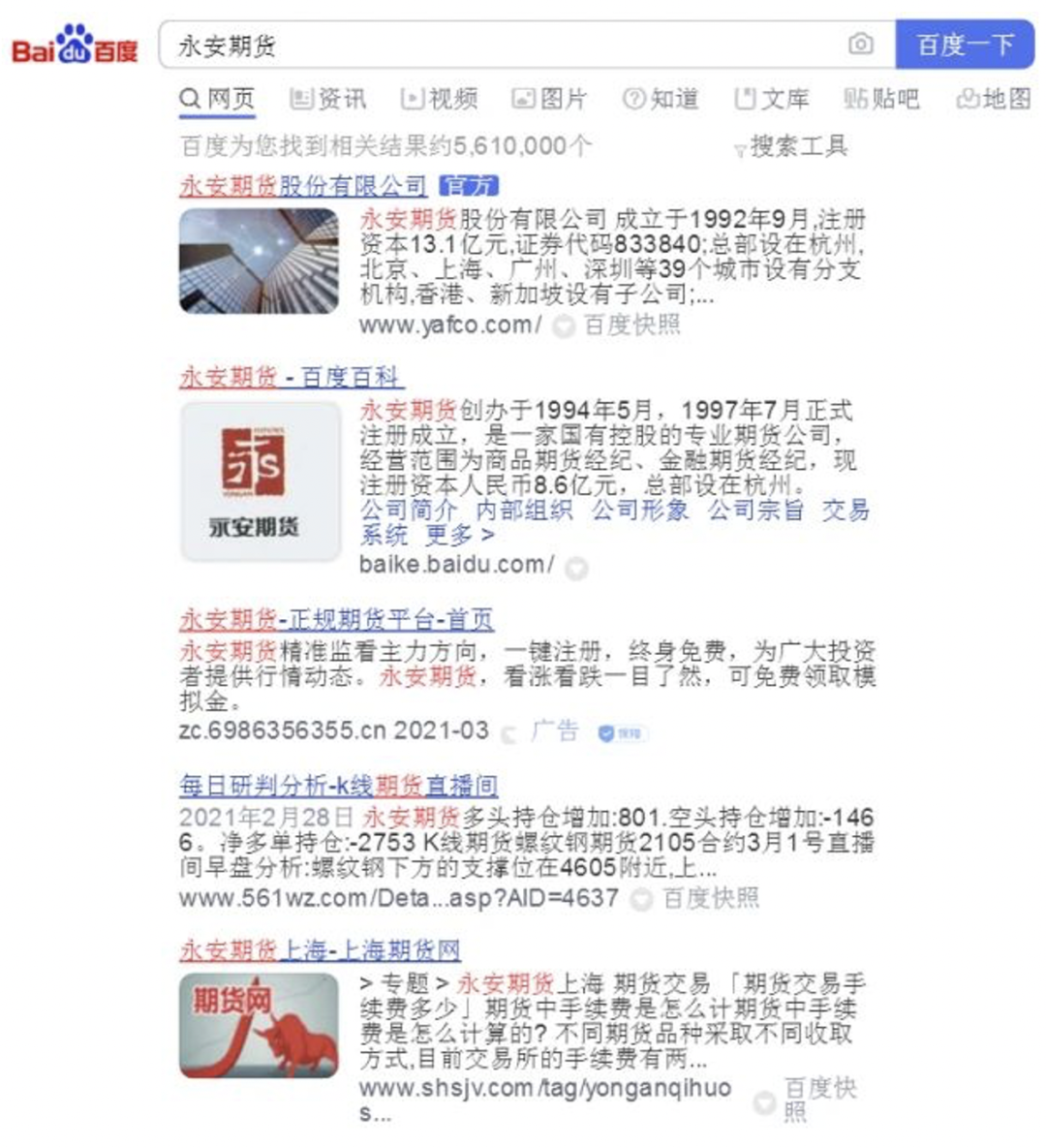This screenshot has height=1148, width=1046.
Task: Switch to the 资讯 tab
Action: tap(328, 99)
